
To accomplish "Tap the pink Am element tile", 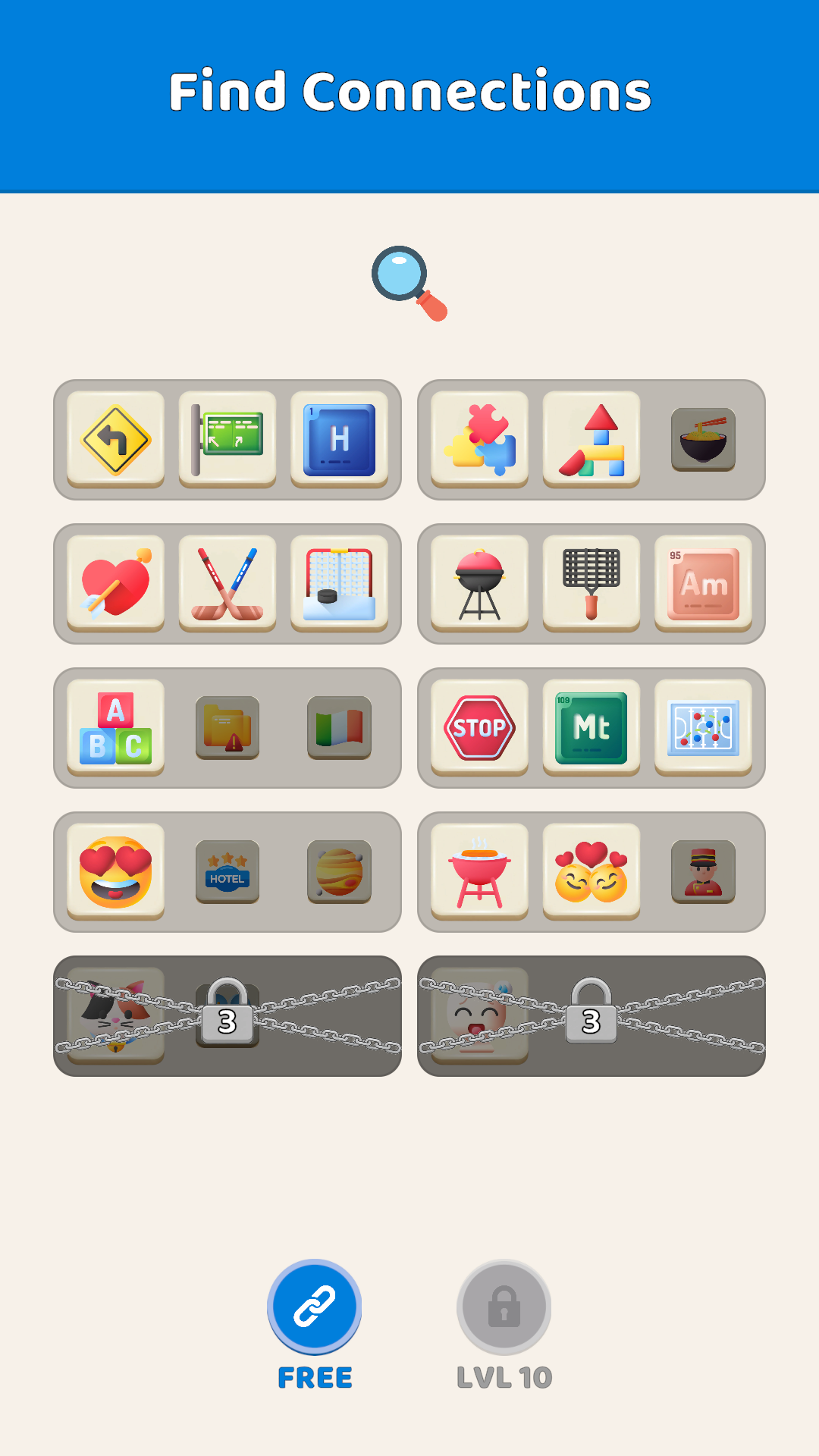I will 703,584.
